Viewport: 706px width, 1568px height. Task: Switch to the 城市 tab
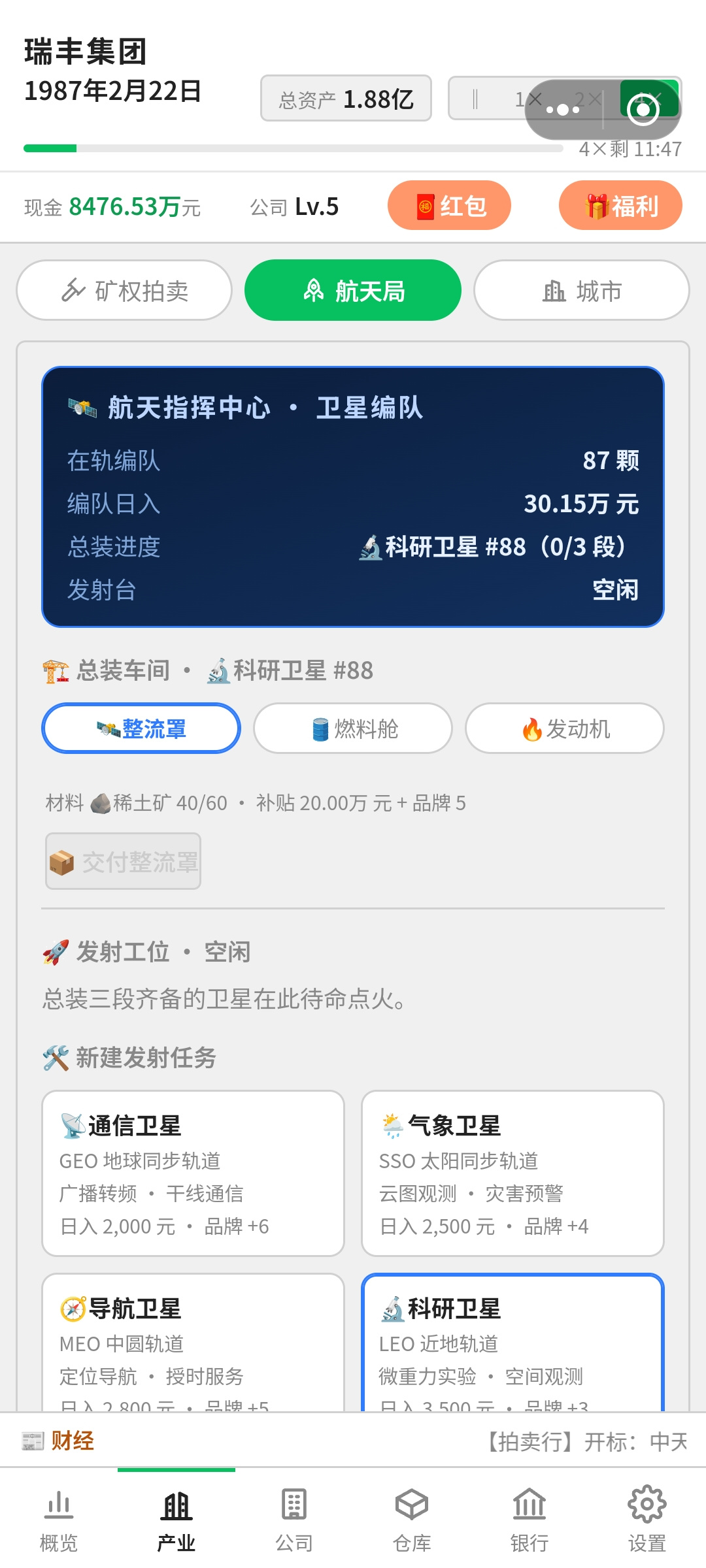tap(582, 291)
